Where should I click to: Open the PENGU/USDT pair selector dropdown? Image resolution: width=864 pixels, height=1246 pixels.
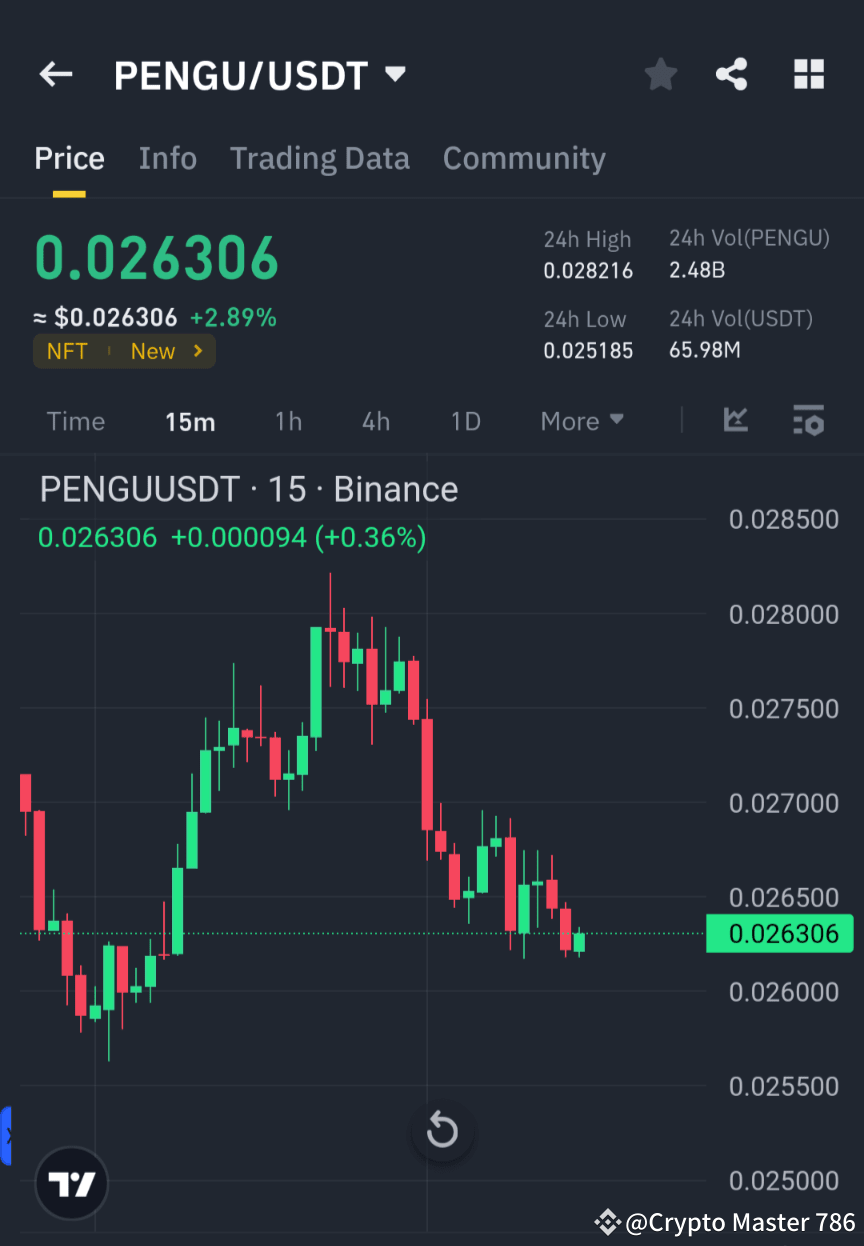394,73
